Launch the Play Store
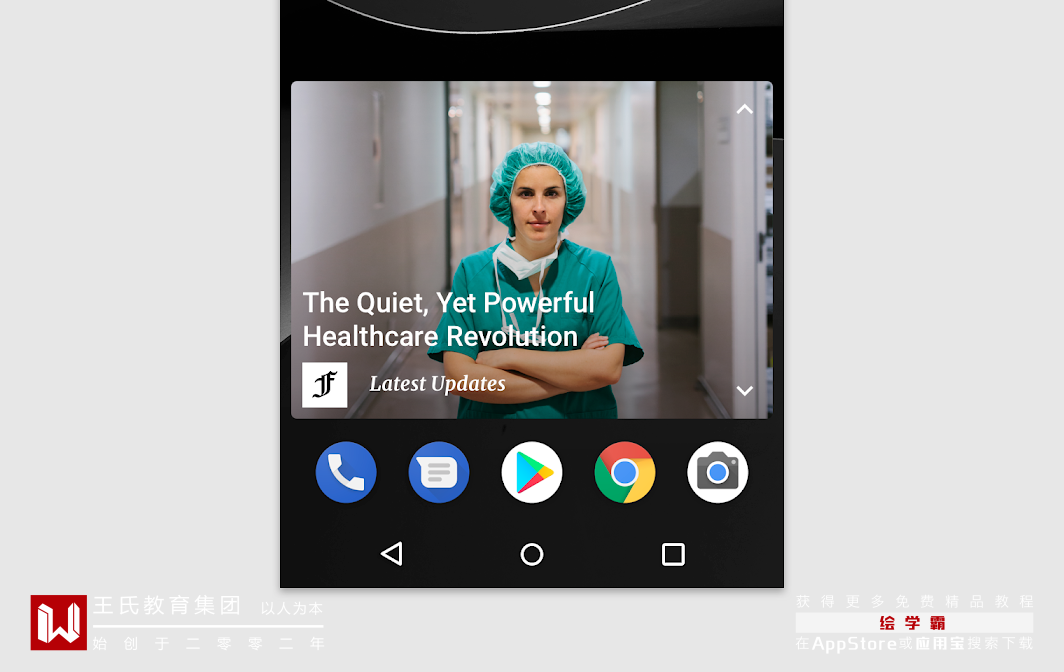 click(532, 472)
